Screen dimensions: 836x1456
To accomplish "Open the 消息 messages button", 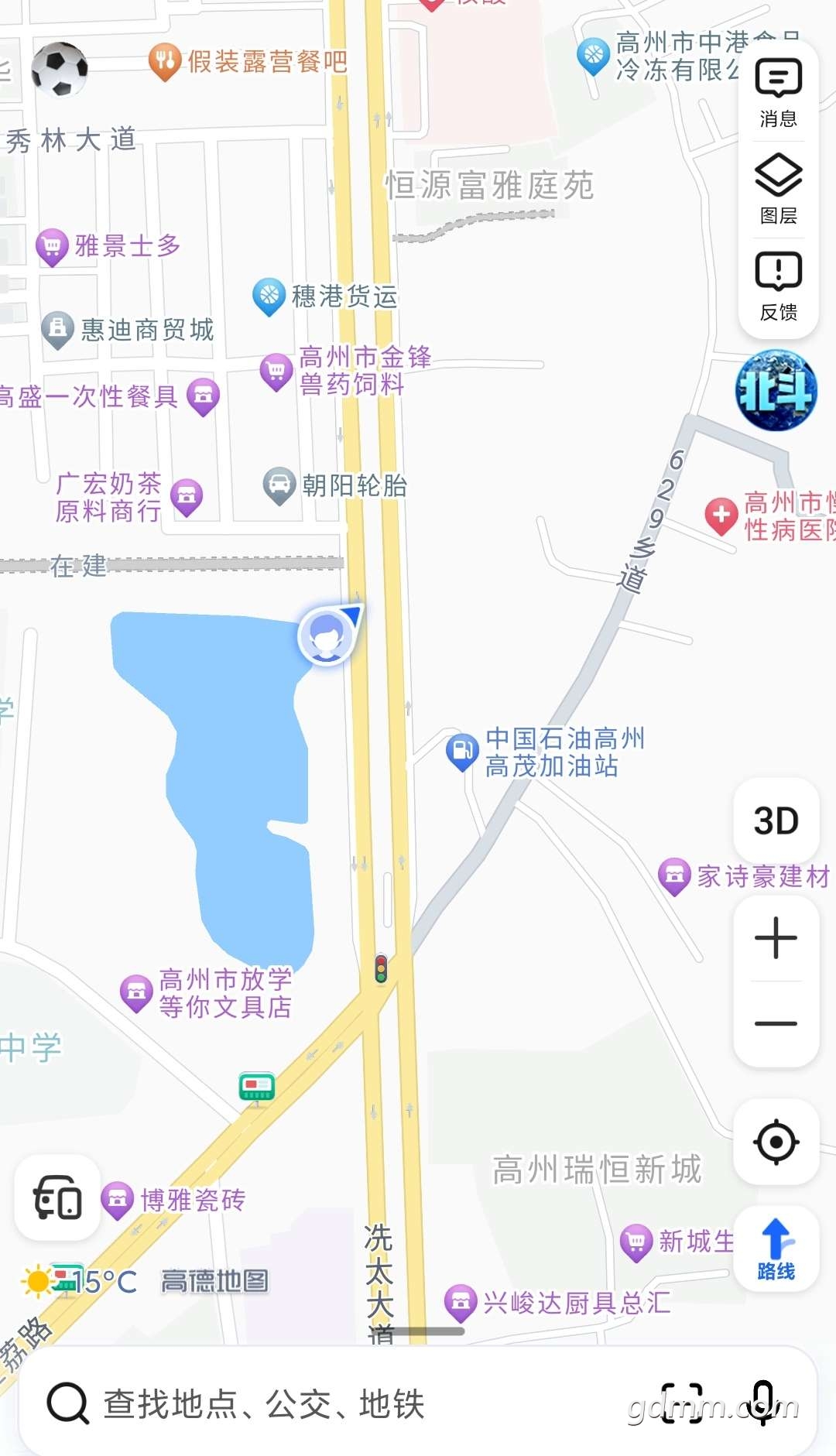I will 778,91.
